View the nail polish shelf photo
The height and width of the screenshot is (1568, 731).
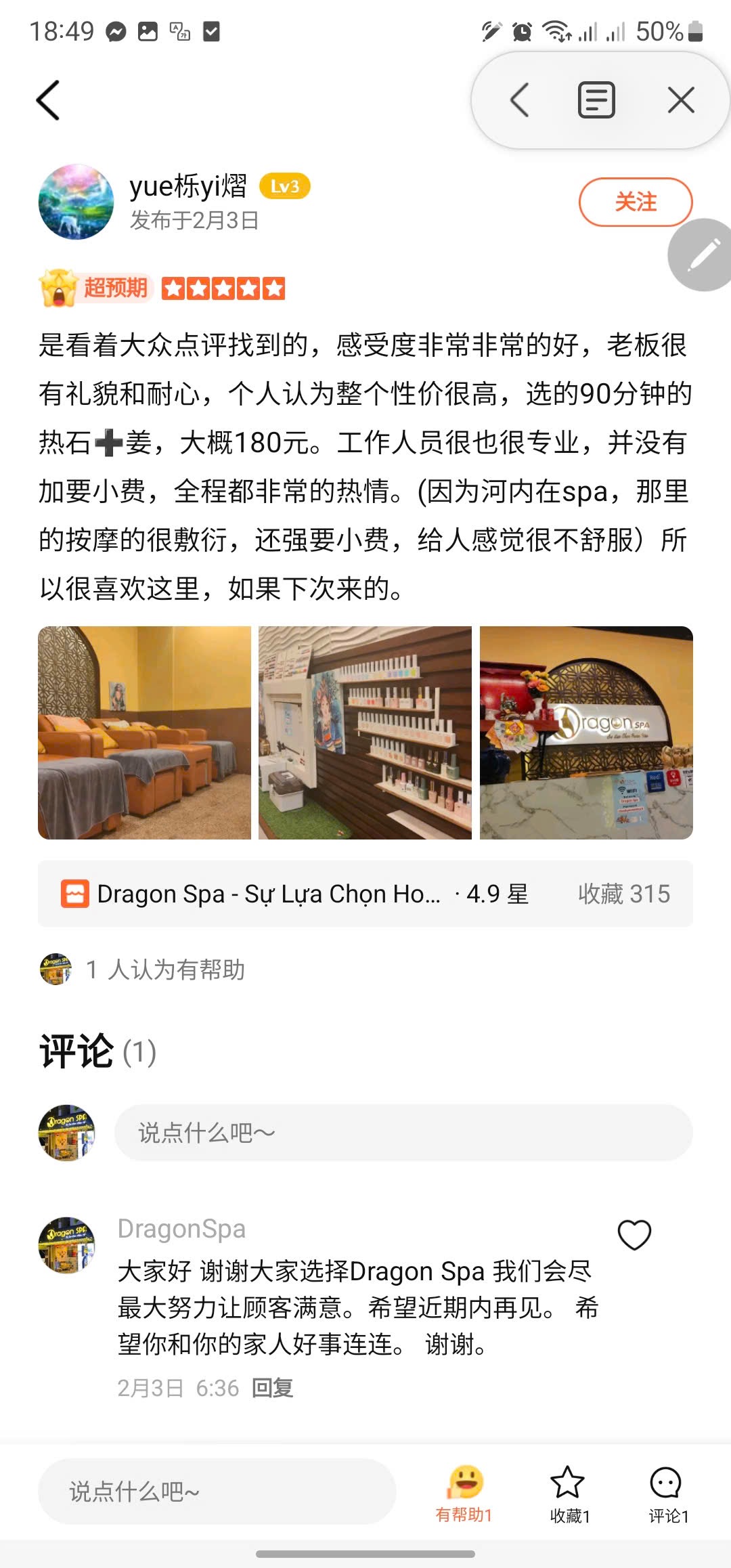[365, 733]
